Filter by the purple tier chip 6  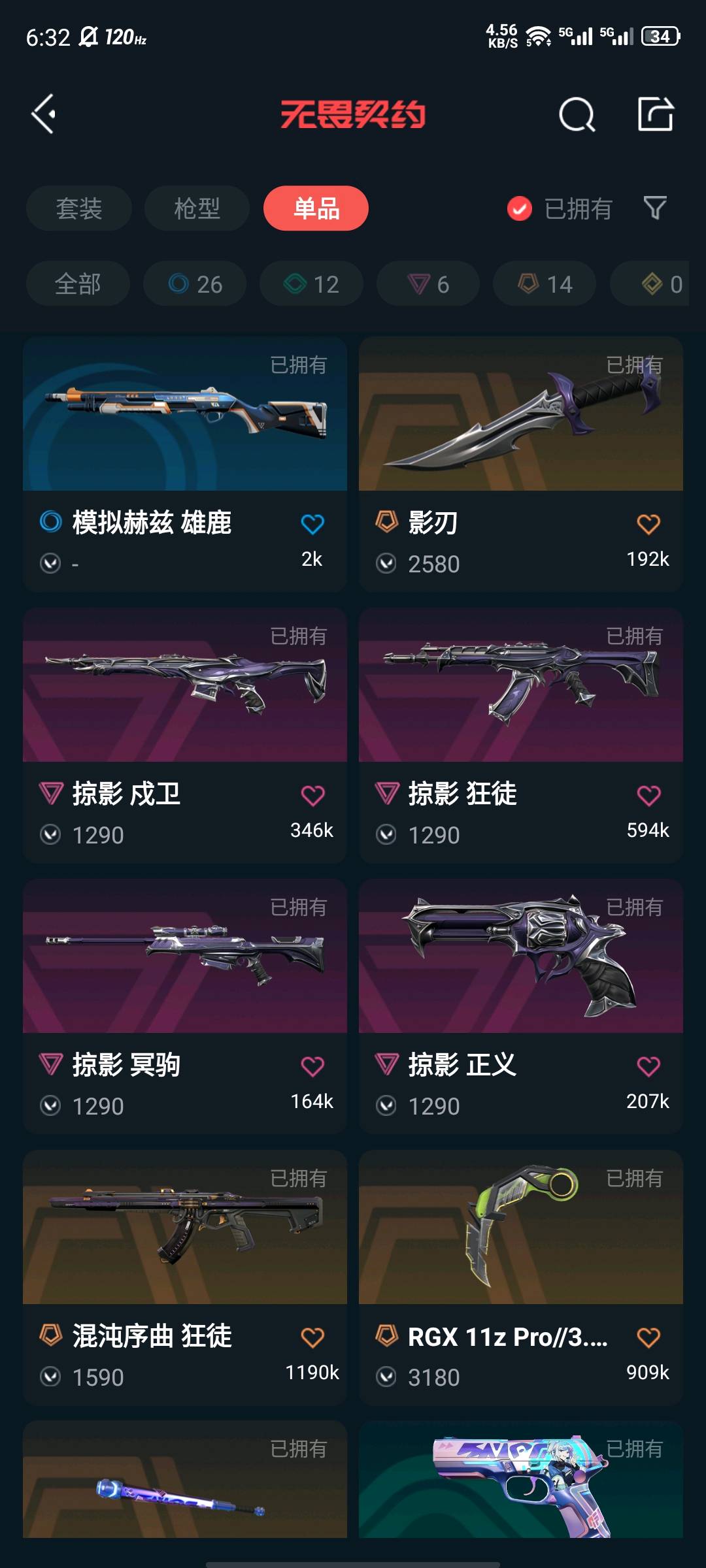tap(428, 284)
